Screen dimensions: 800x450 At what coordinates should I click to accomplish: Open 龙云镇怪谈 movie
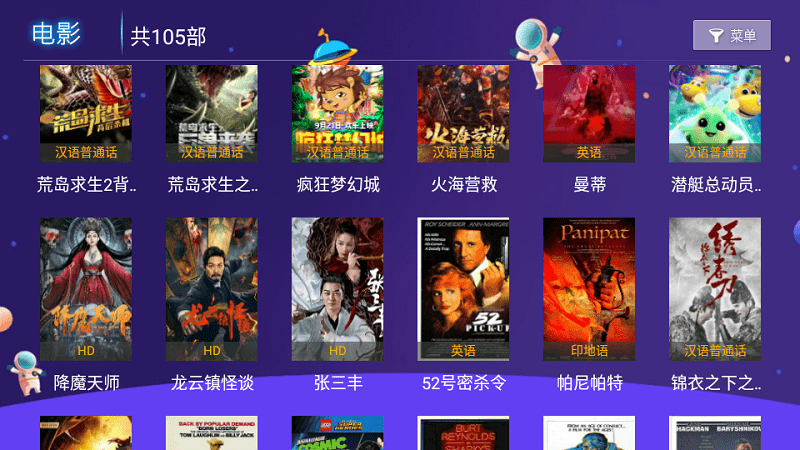212,289
